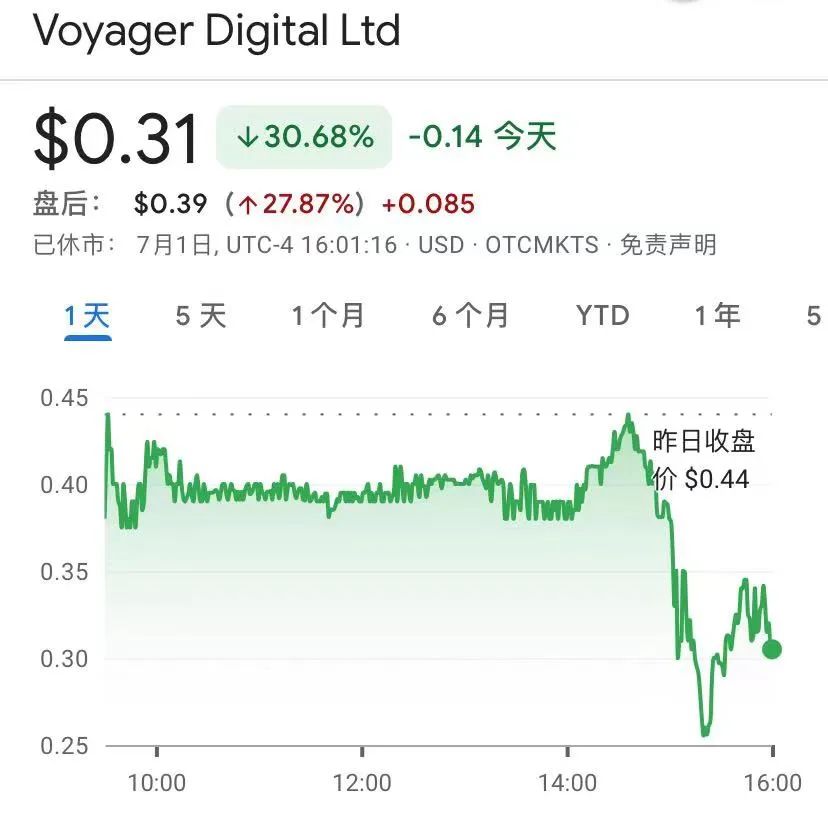Image resolution: width=828 pixels, height=827 pixels.
Task: Switch to the 6 个月 range
Action: (x=471, y=316)
